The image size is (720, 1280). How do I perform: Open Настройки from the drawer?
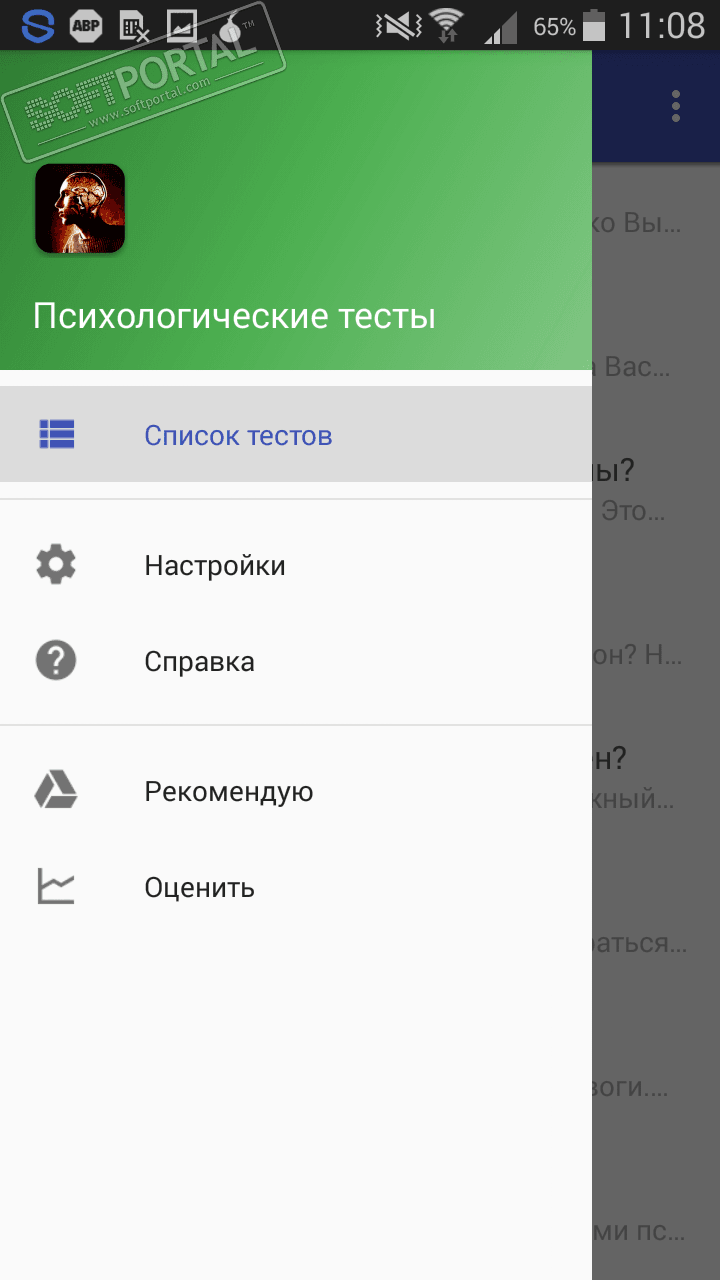(x=214, y=566)
